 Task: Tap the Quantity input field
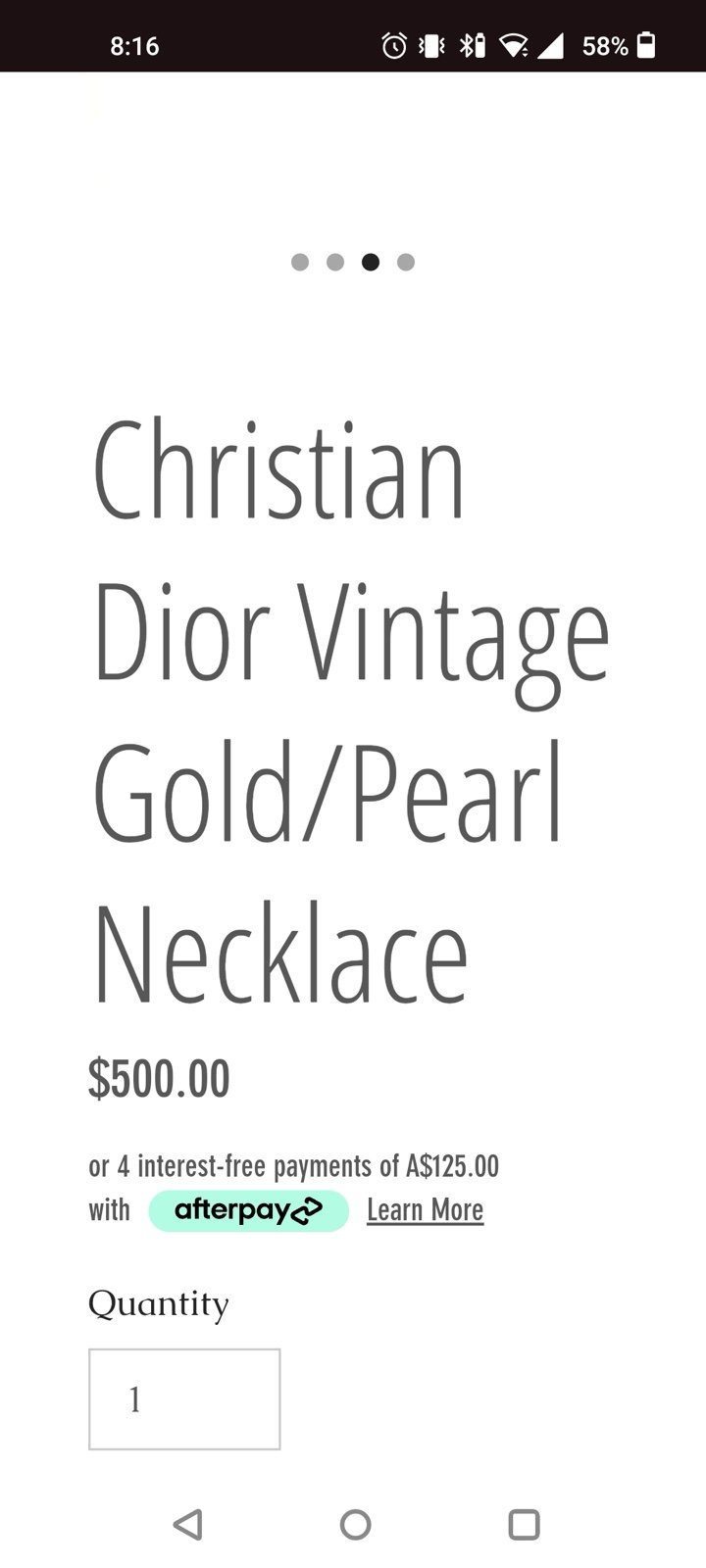pos(184,1399)
